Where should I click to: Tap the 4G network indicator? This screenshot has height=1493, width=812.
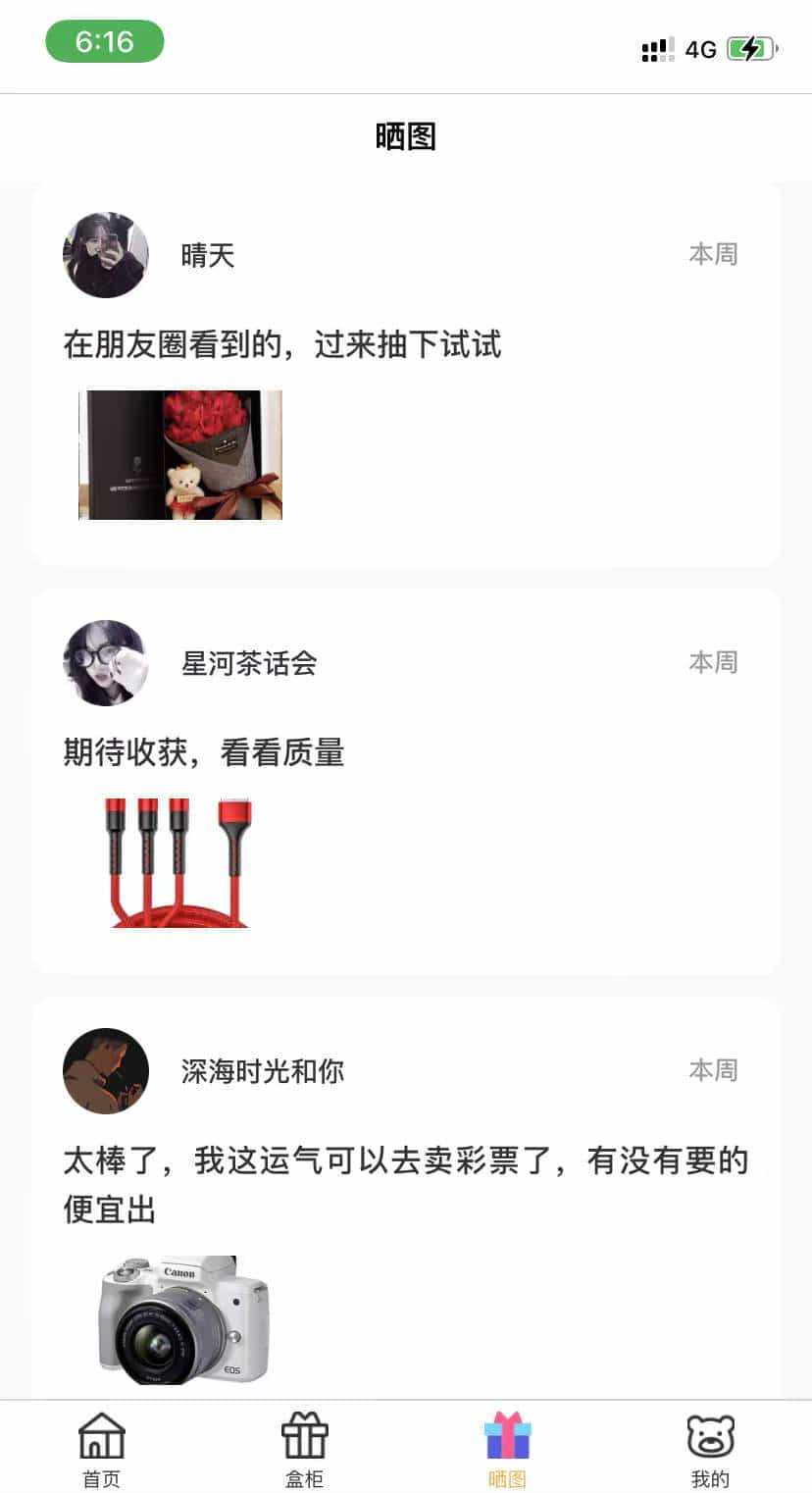tap(698, 50)
